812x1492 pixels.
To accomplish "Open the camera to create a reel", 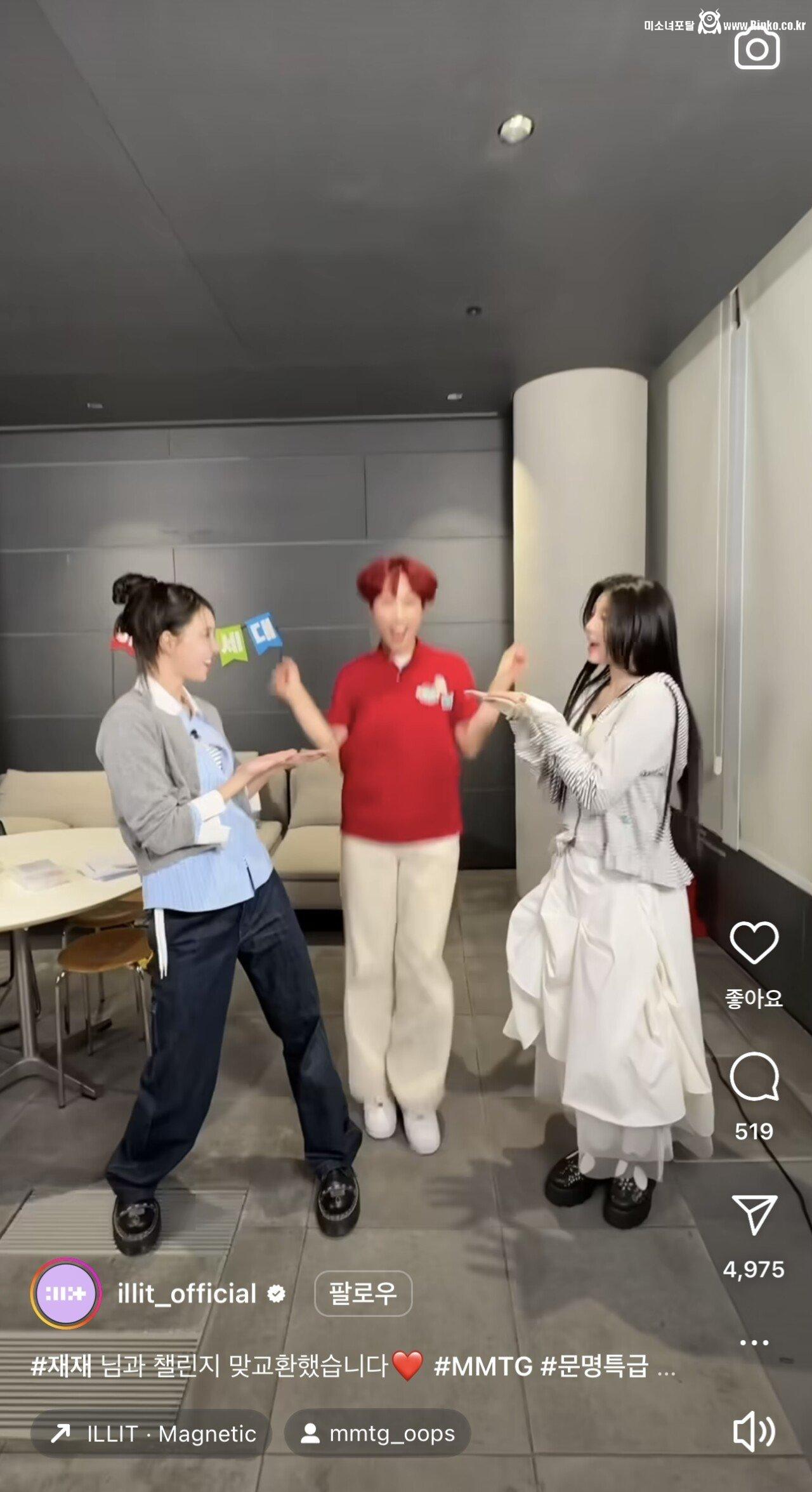I will (757, 48).
